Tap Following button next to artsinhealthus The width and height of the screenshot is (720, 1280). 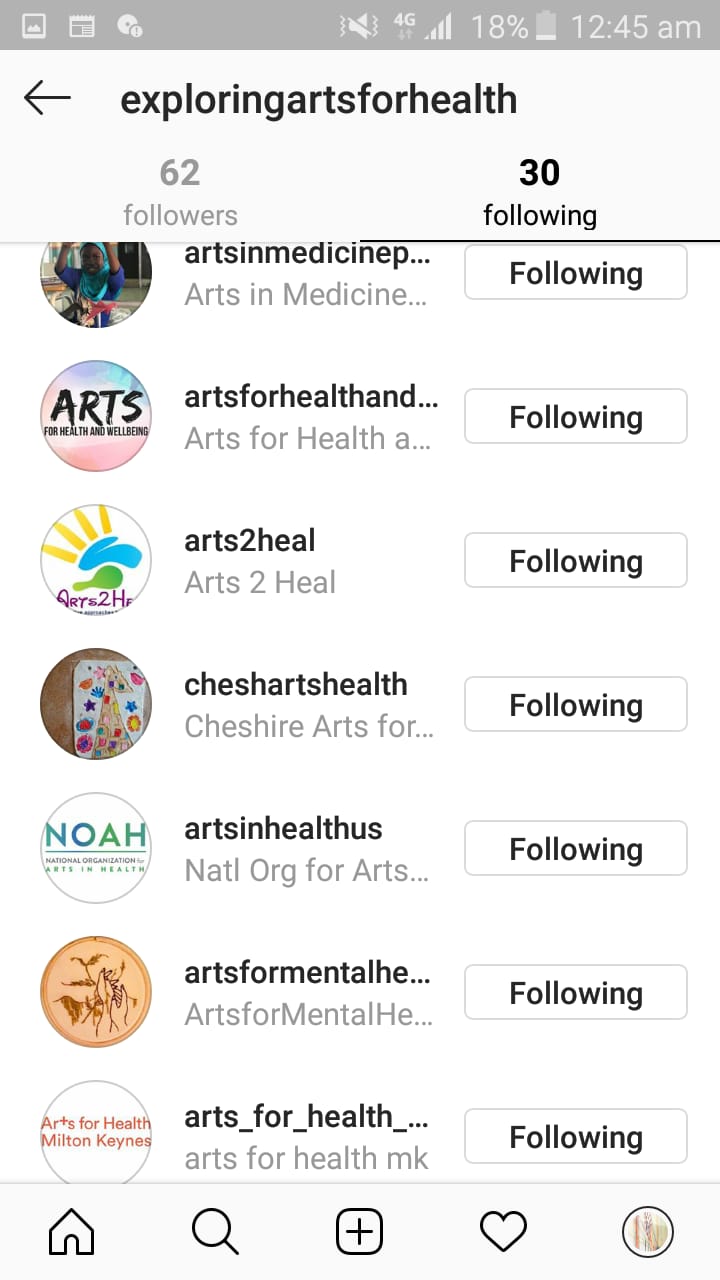[575, 849]
